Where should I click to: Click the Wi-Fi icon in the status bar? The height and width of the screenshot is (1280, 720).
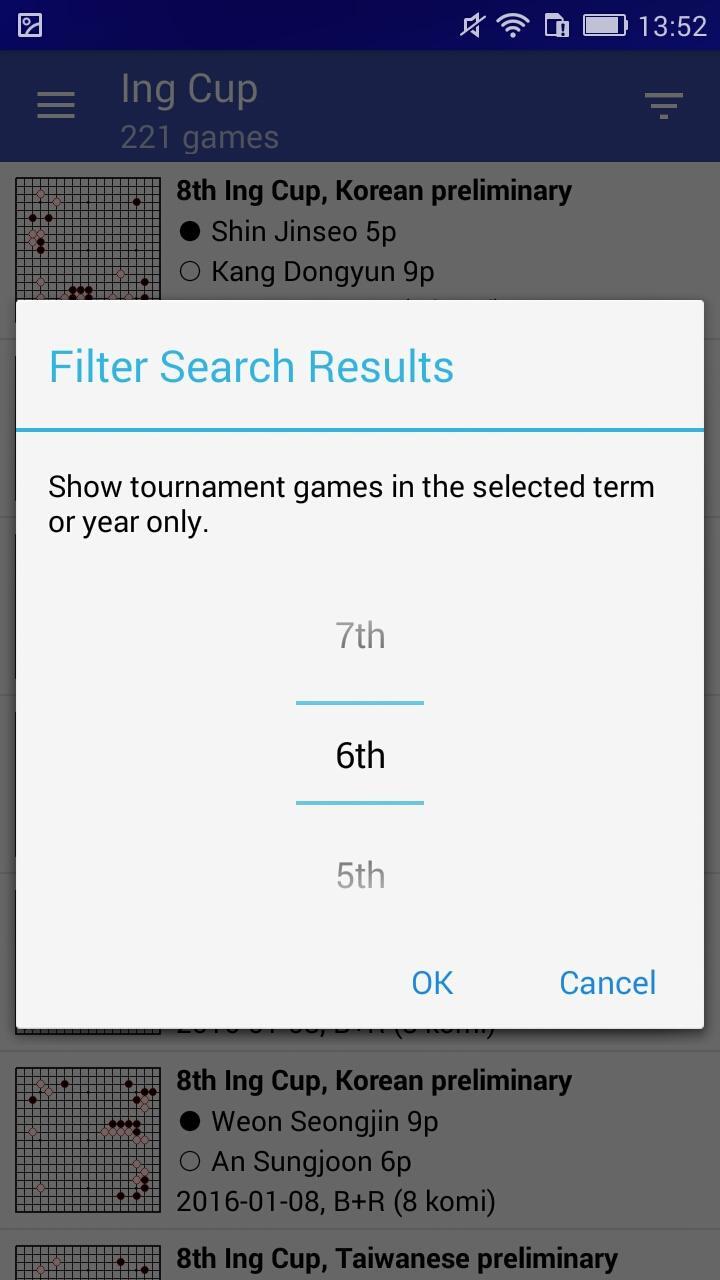(x=512, y=24)
